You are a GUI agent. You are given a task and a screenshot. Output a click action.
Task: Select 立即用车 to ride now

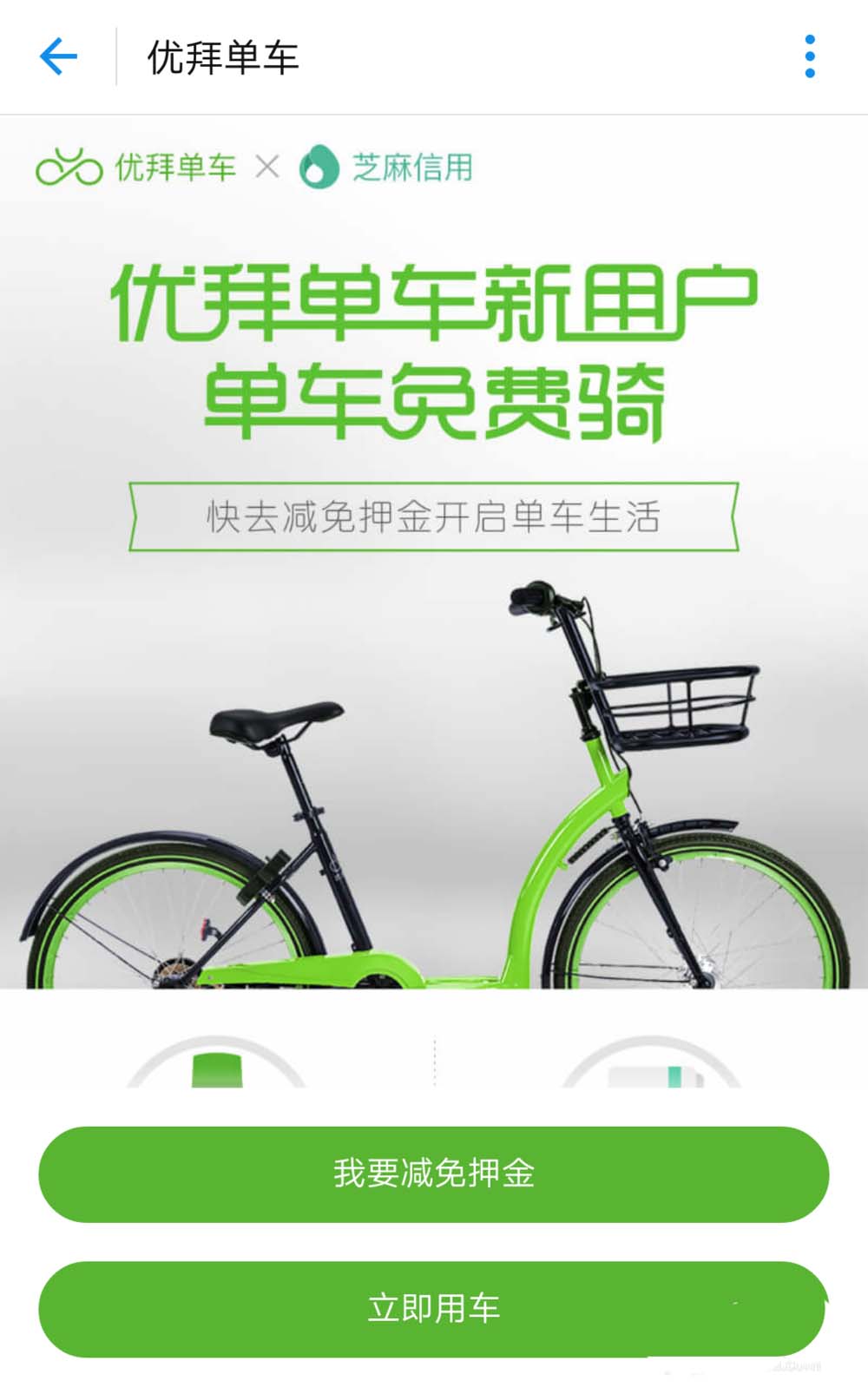coord(433,1308)
